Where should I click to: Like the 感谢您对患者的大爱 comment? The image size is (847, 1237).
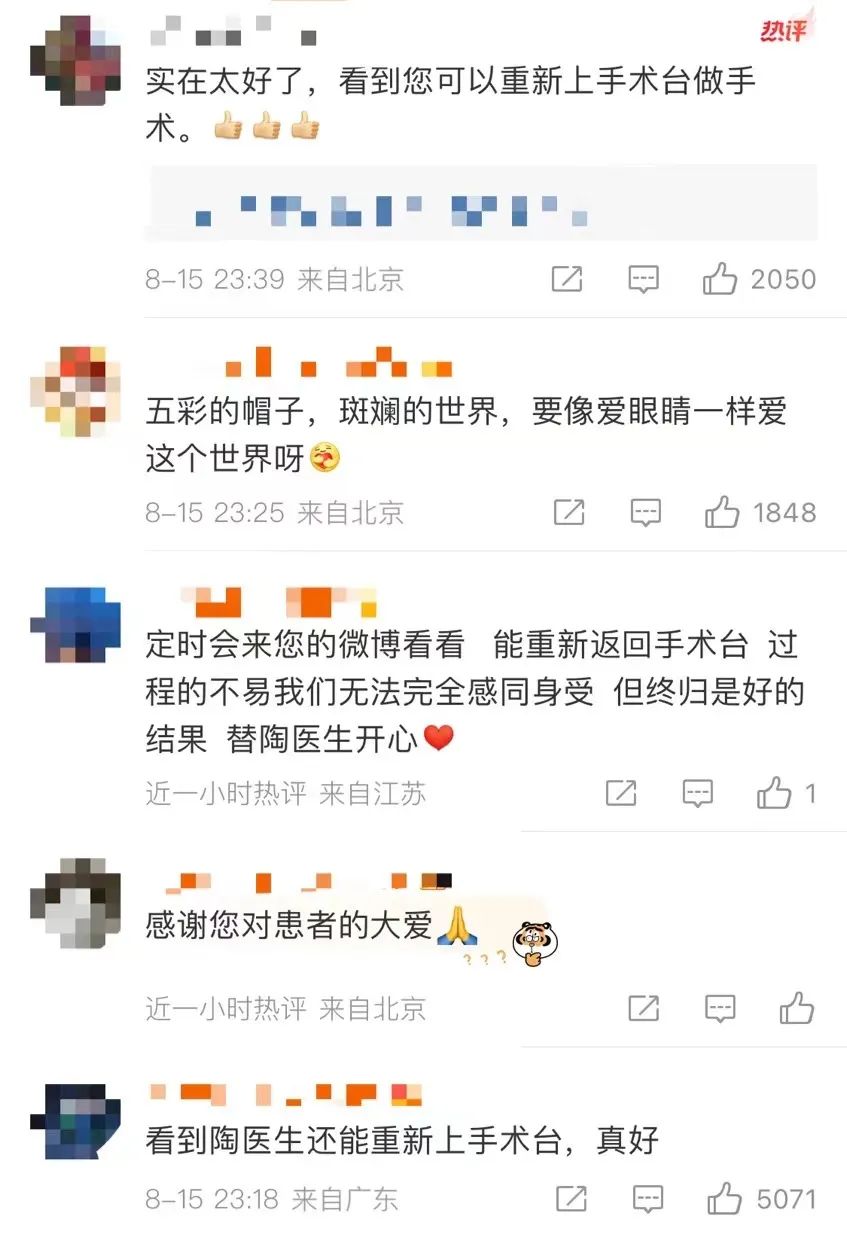coord(797,1008)
